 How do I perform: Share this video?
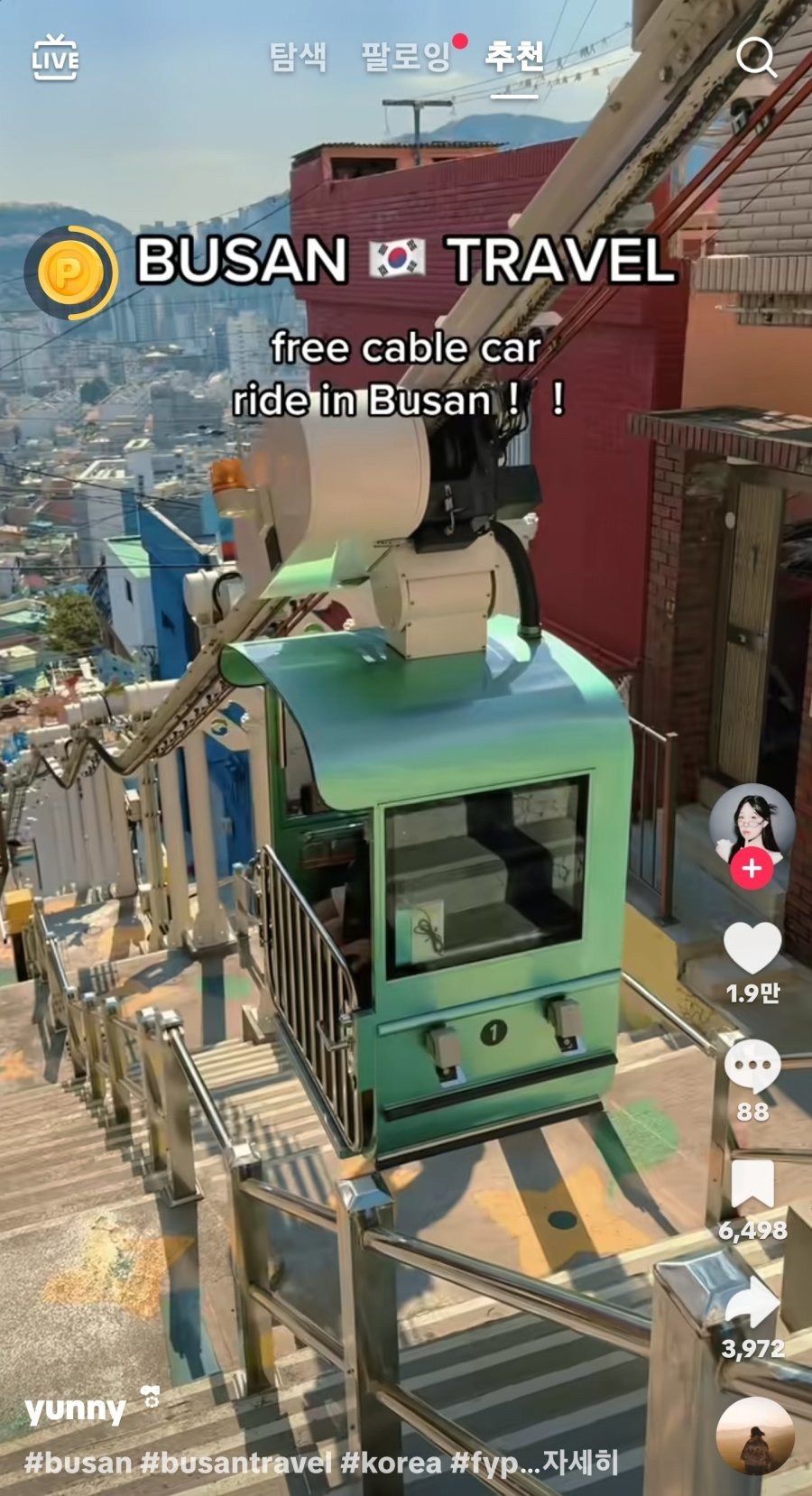752,1304
